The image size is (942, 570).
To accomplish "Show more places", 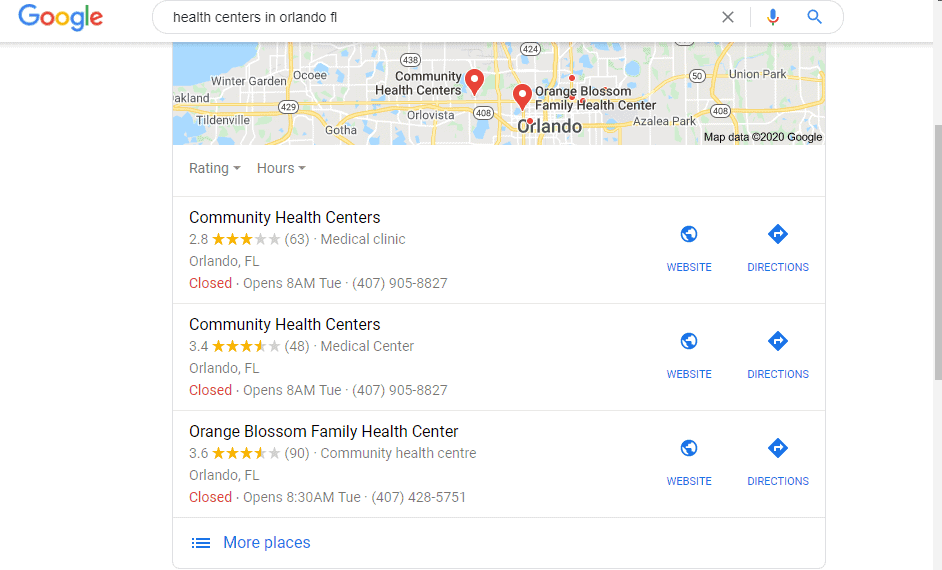I will [x=266, y=542].
